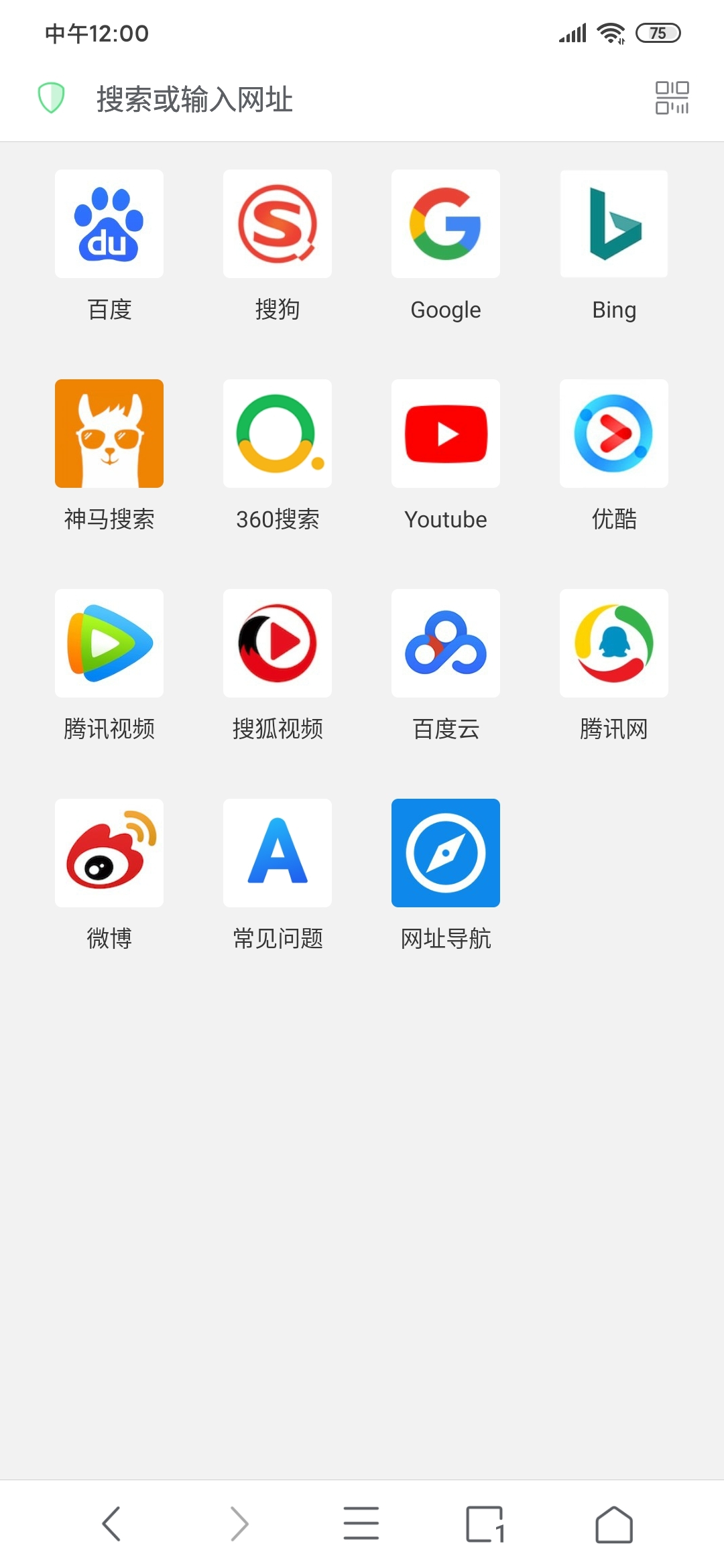Open Baidu search shortcut
724x1568 pixels.
[x=109, y=224]
